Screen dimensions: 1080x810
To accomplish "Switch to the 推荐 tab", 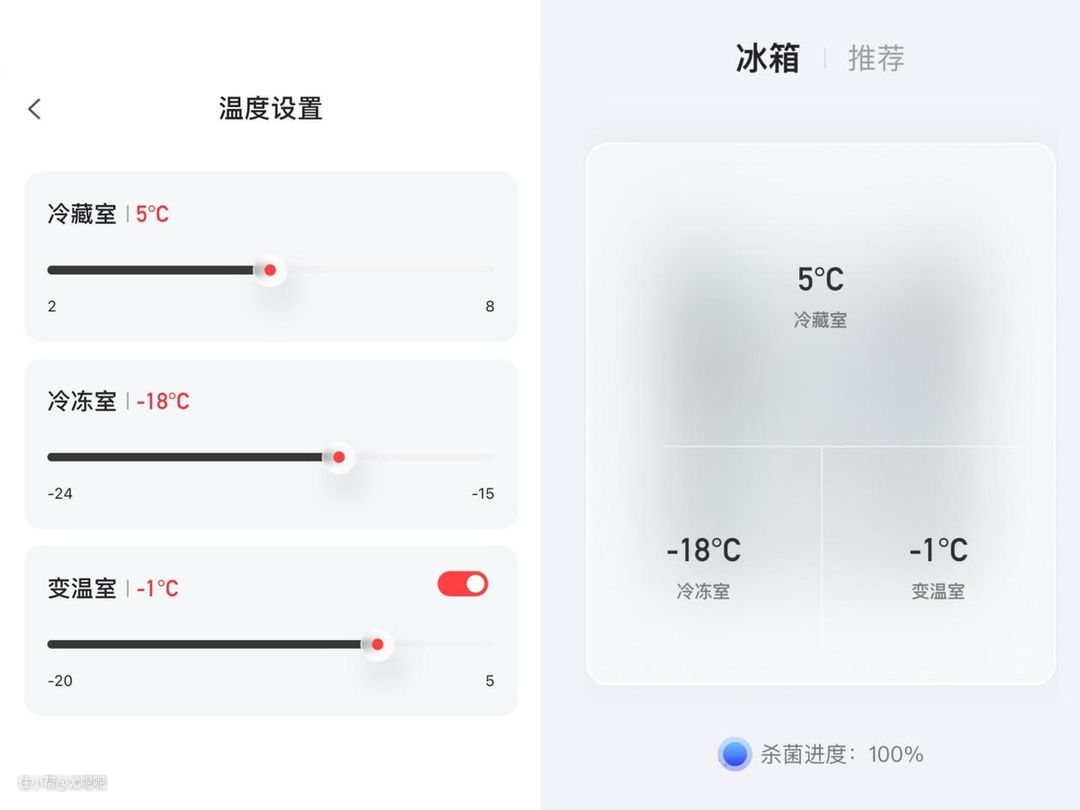I will [x=876, y=58].
